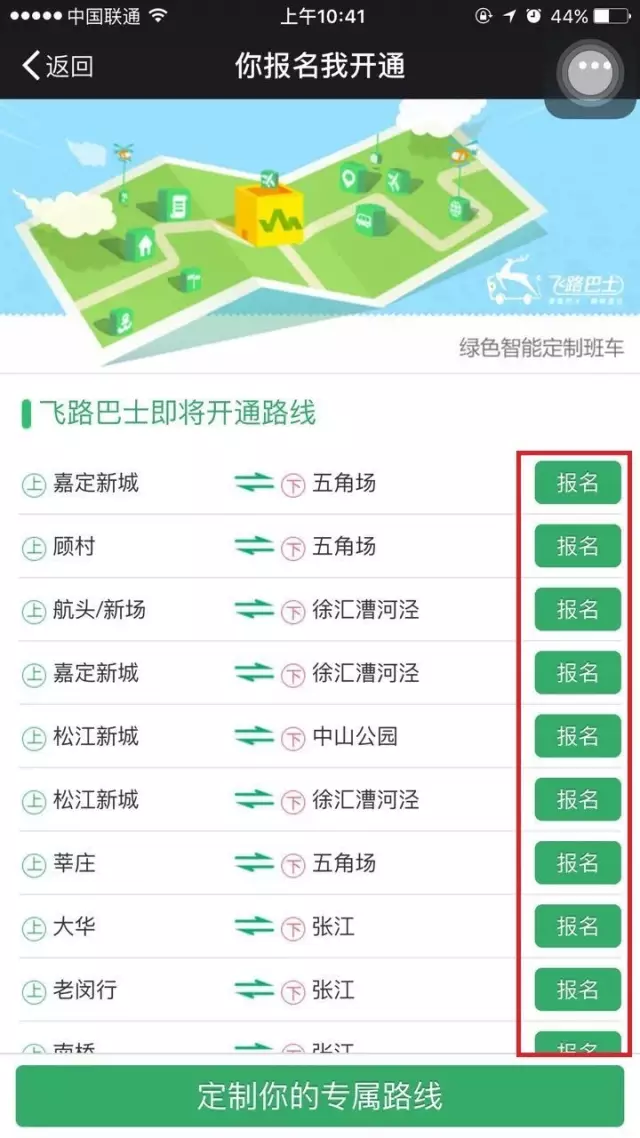
Task: Open 定制你的专属路线 button
Action: [320, 1095]
